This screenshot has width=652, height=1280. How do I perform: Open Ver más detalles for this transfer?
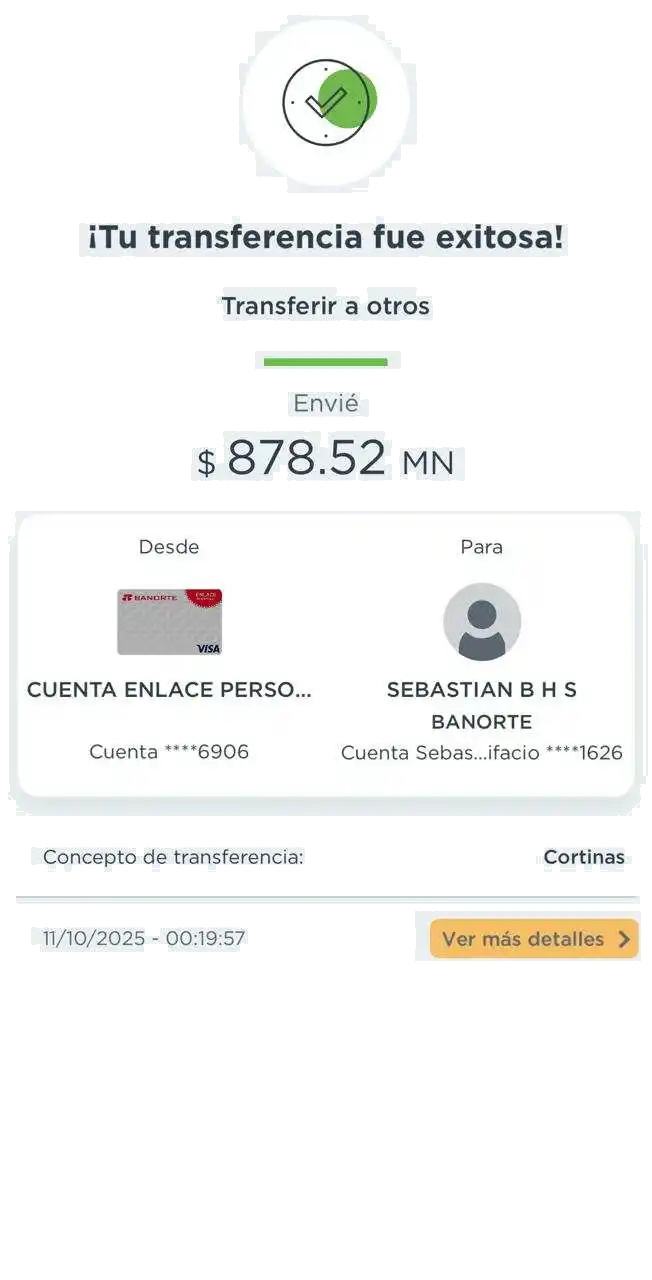534,939
